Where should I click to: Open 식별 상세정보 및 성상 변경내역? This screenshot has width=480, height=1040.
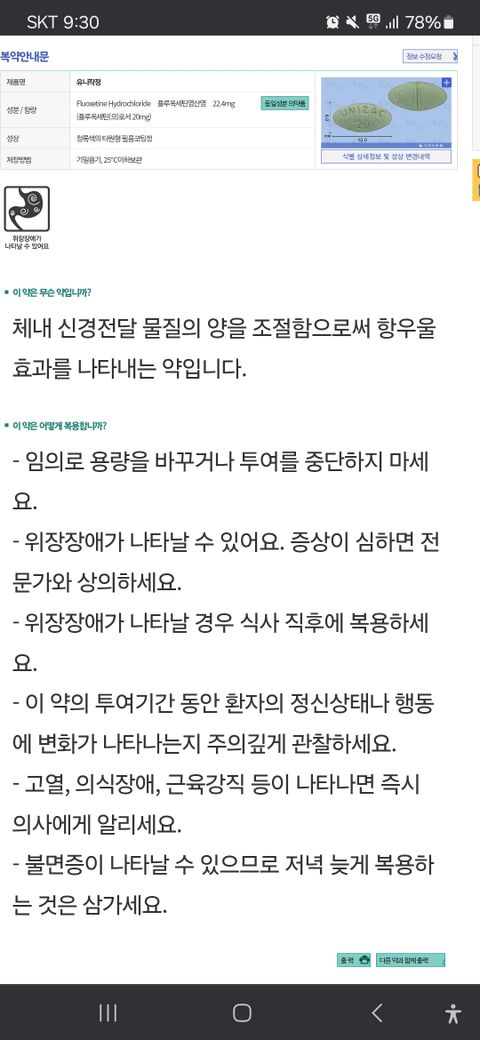[386, 157]
